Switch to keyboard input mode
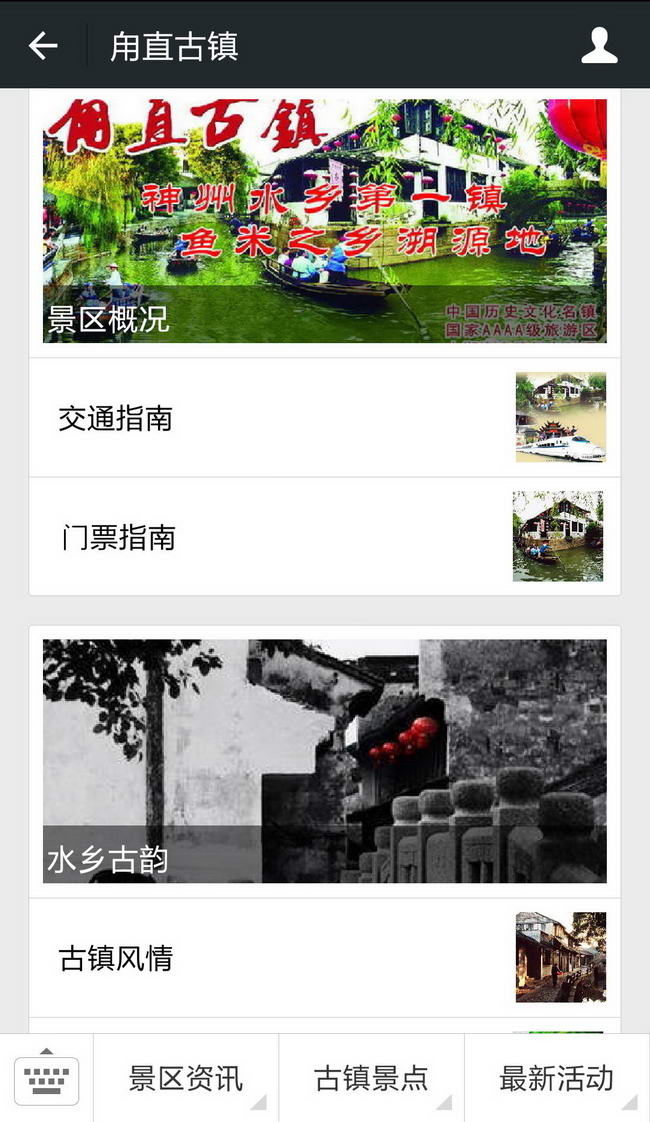Image resolution: width=650 pixels, height=1122 pixels. click(47, 1078)
